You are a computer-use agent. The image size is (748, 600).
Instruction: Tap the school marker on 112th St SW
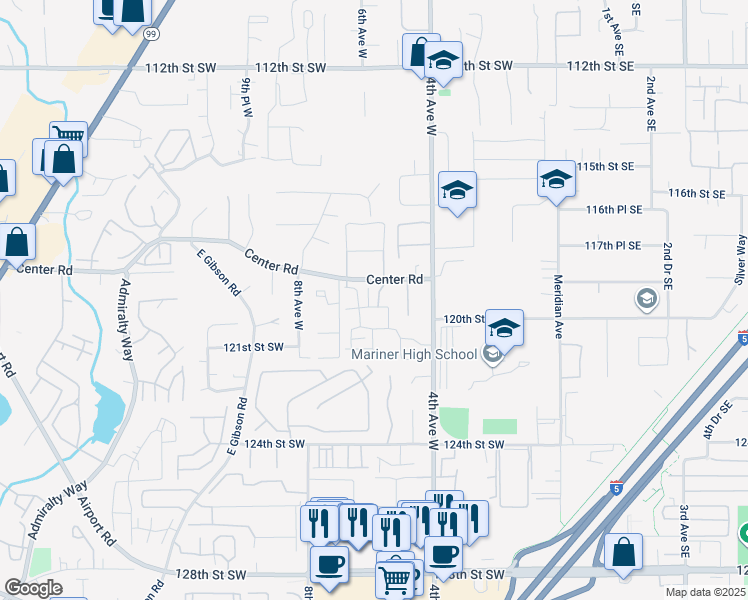[443, 59]
